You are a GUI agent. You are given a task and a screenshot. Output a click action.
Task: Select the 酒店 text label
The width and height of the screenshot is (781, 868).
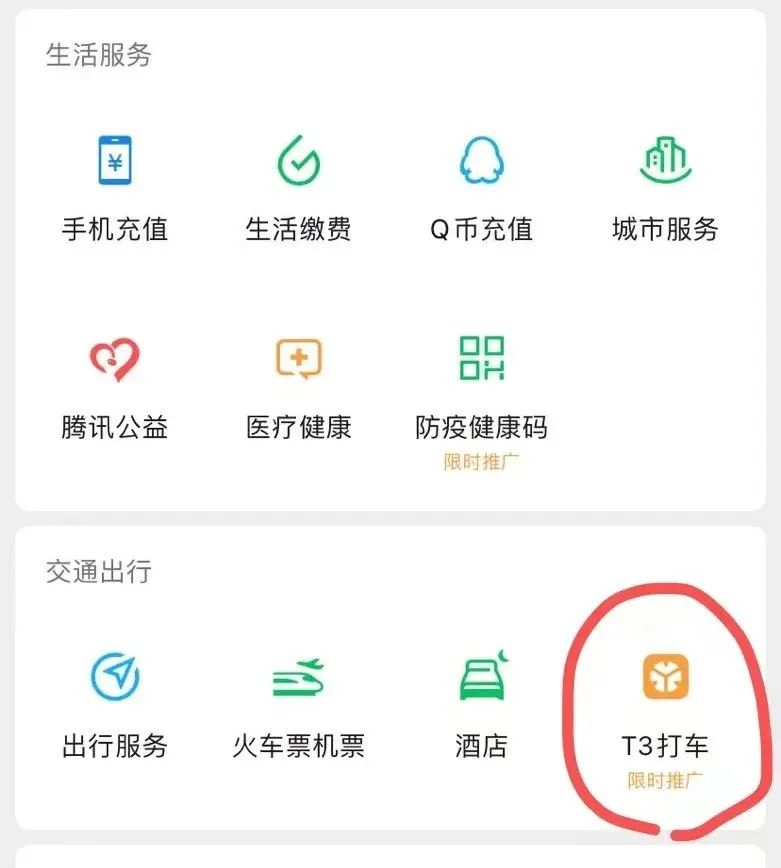click(479, 745)
